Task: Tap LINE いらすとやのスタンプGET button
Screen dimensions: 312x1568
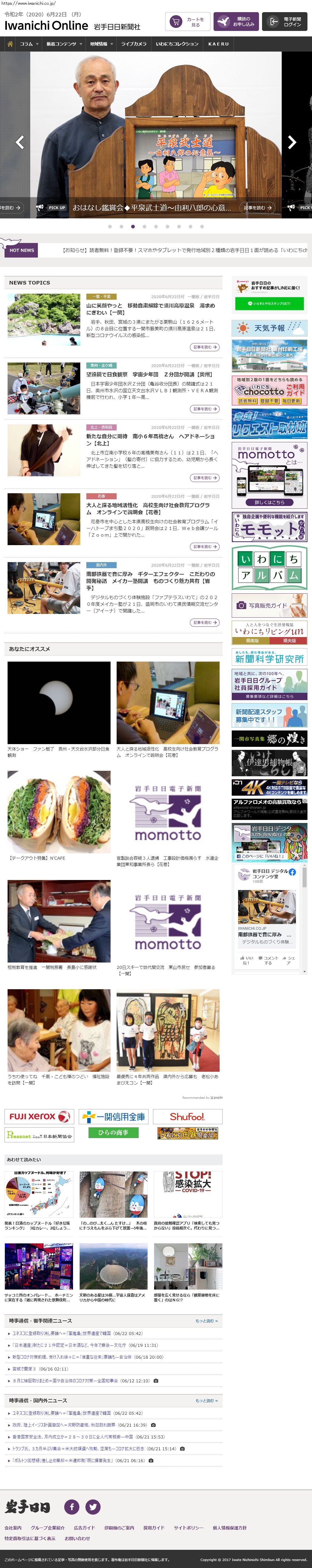Action: tap(269, 303)
